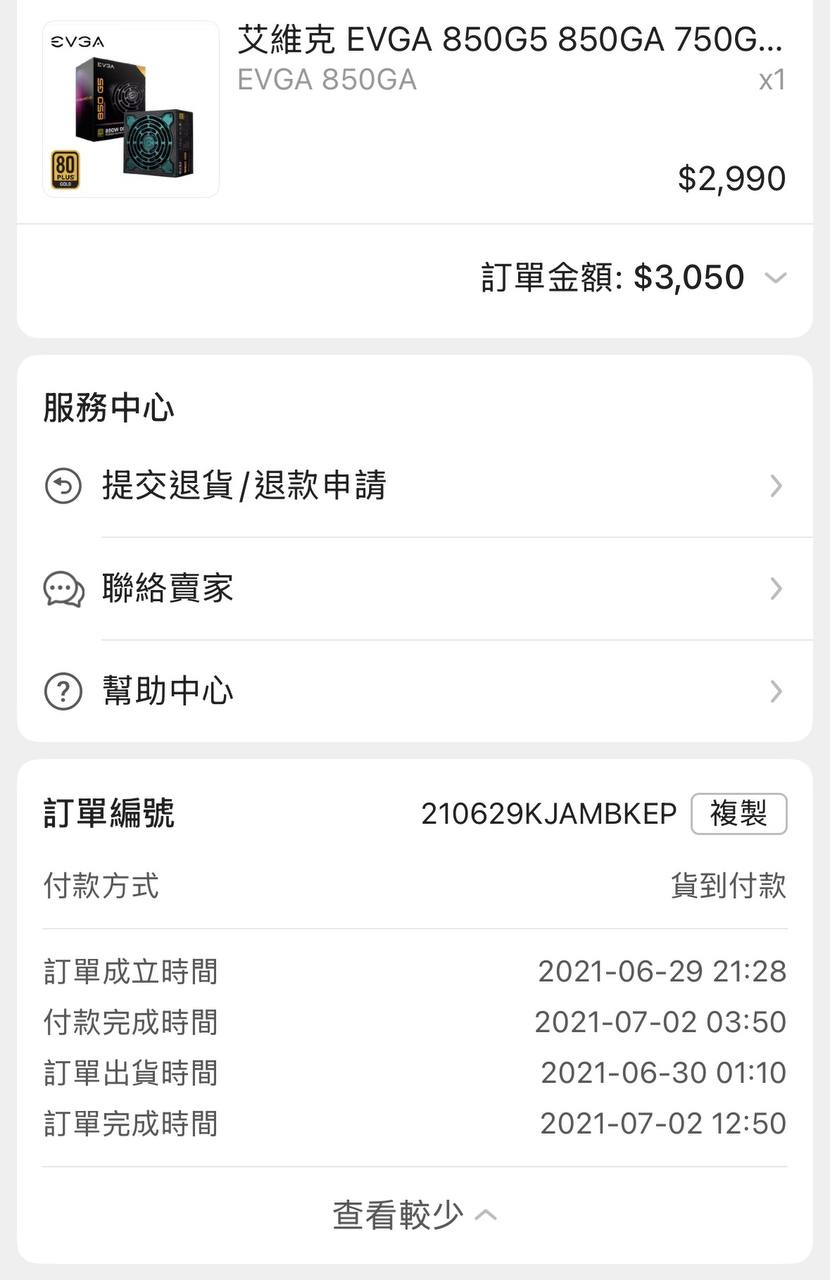
Task: Go to 幫助中心
Action: (x=414, y=691)
